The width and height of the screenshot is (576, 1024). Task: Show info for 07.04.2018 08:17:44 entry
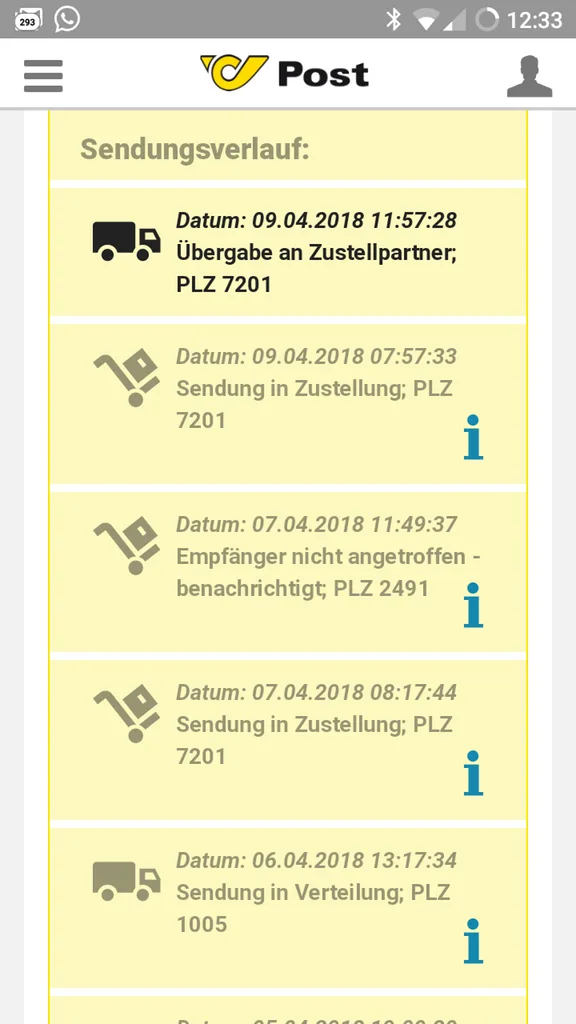pos(473,773)
